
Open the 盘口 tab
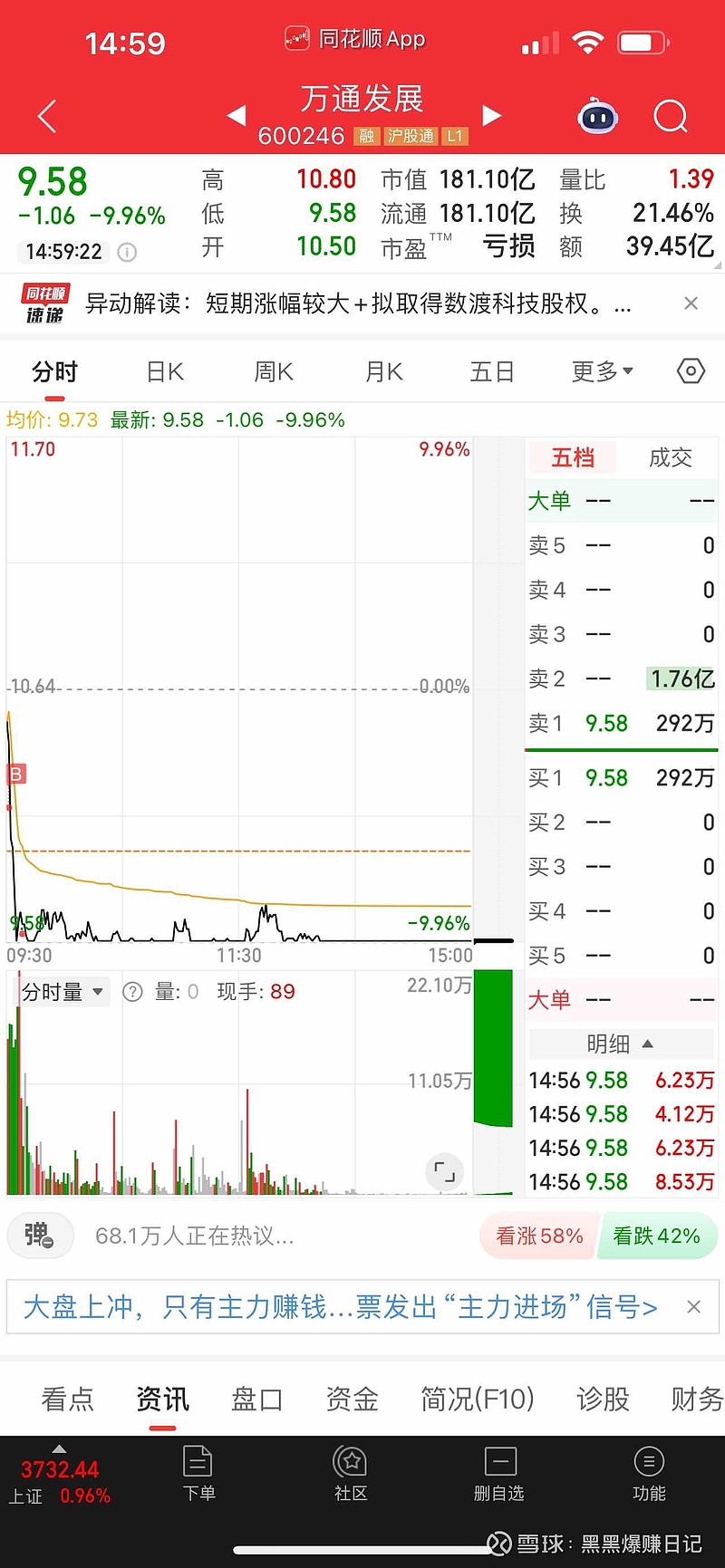257,1400
